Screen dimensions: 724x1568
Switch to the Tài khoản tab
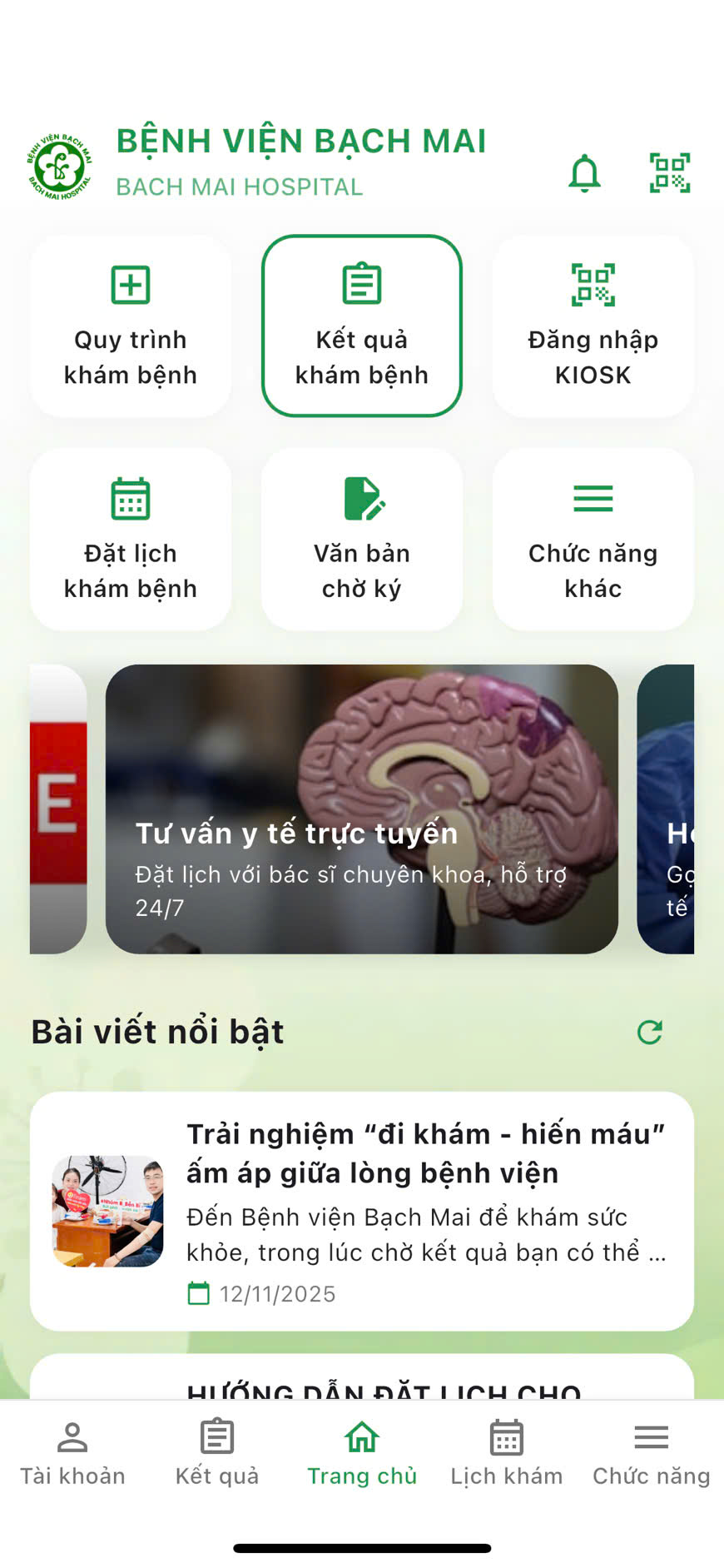click(72, 1454)
